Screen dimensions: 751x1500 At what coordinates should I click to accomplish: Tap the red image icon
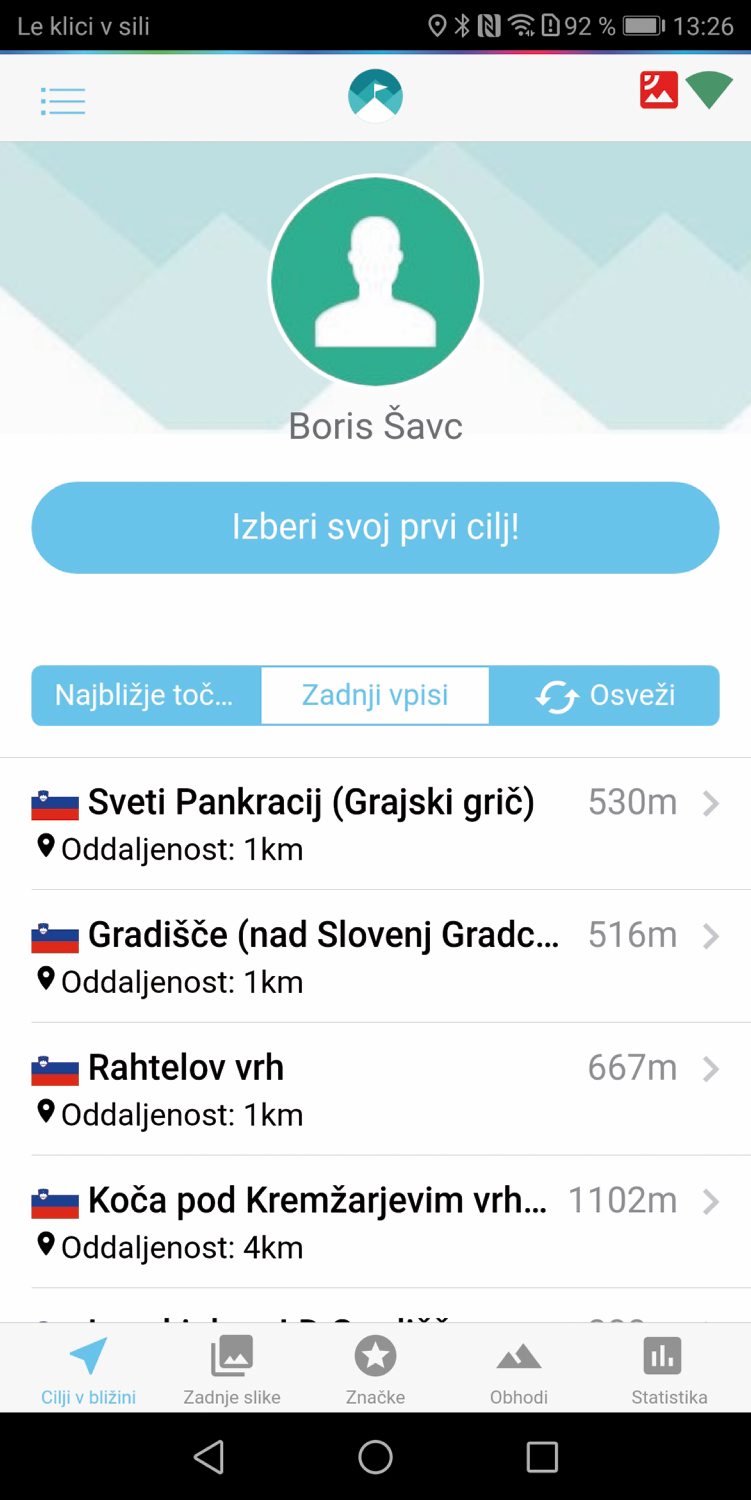pyautogui.click(x=659, y=90)
